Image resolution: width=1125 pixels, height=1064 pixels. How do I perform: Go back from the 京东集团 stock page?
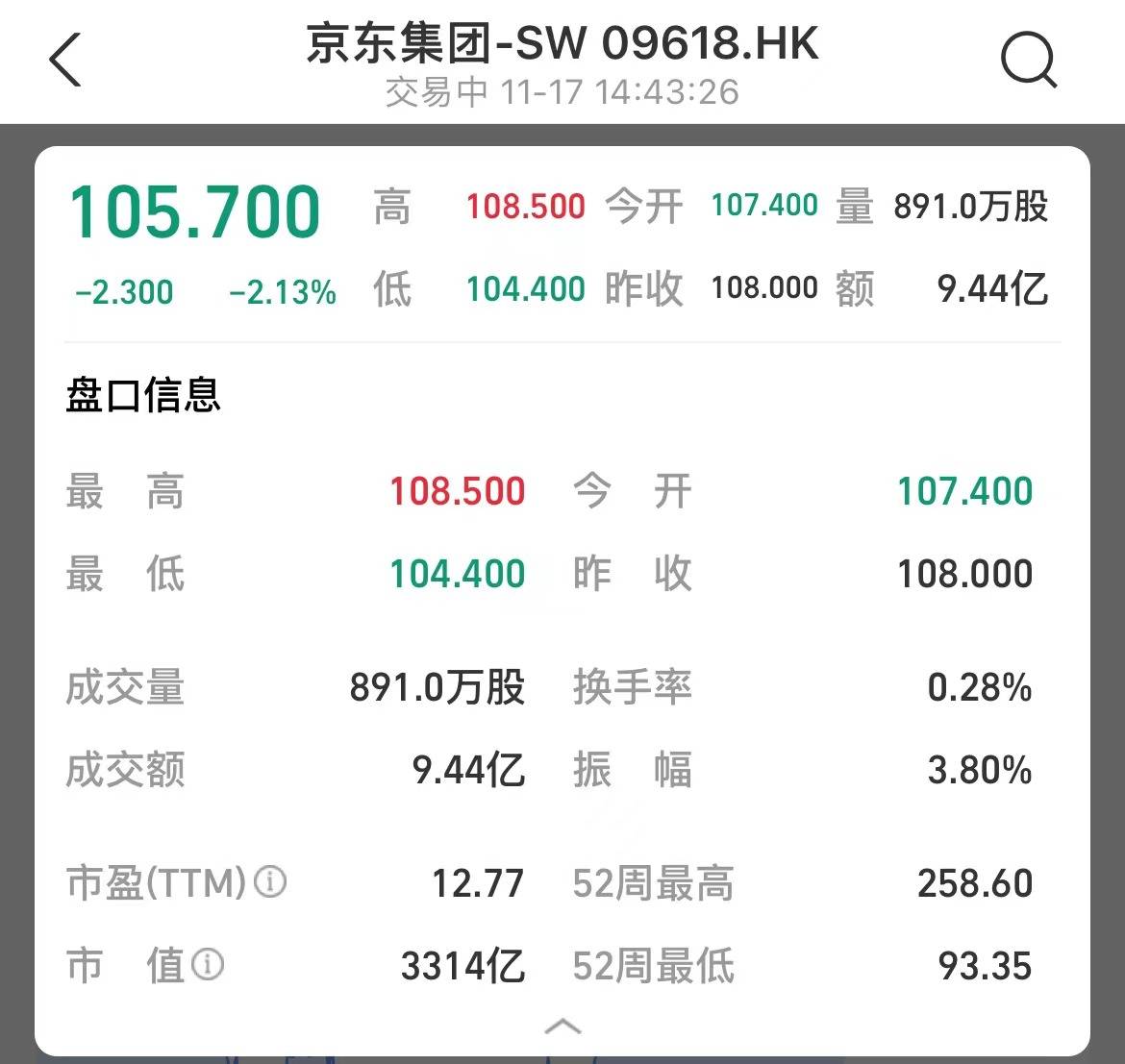click(65, 60)
